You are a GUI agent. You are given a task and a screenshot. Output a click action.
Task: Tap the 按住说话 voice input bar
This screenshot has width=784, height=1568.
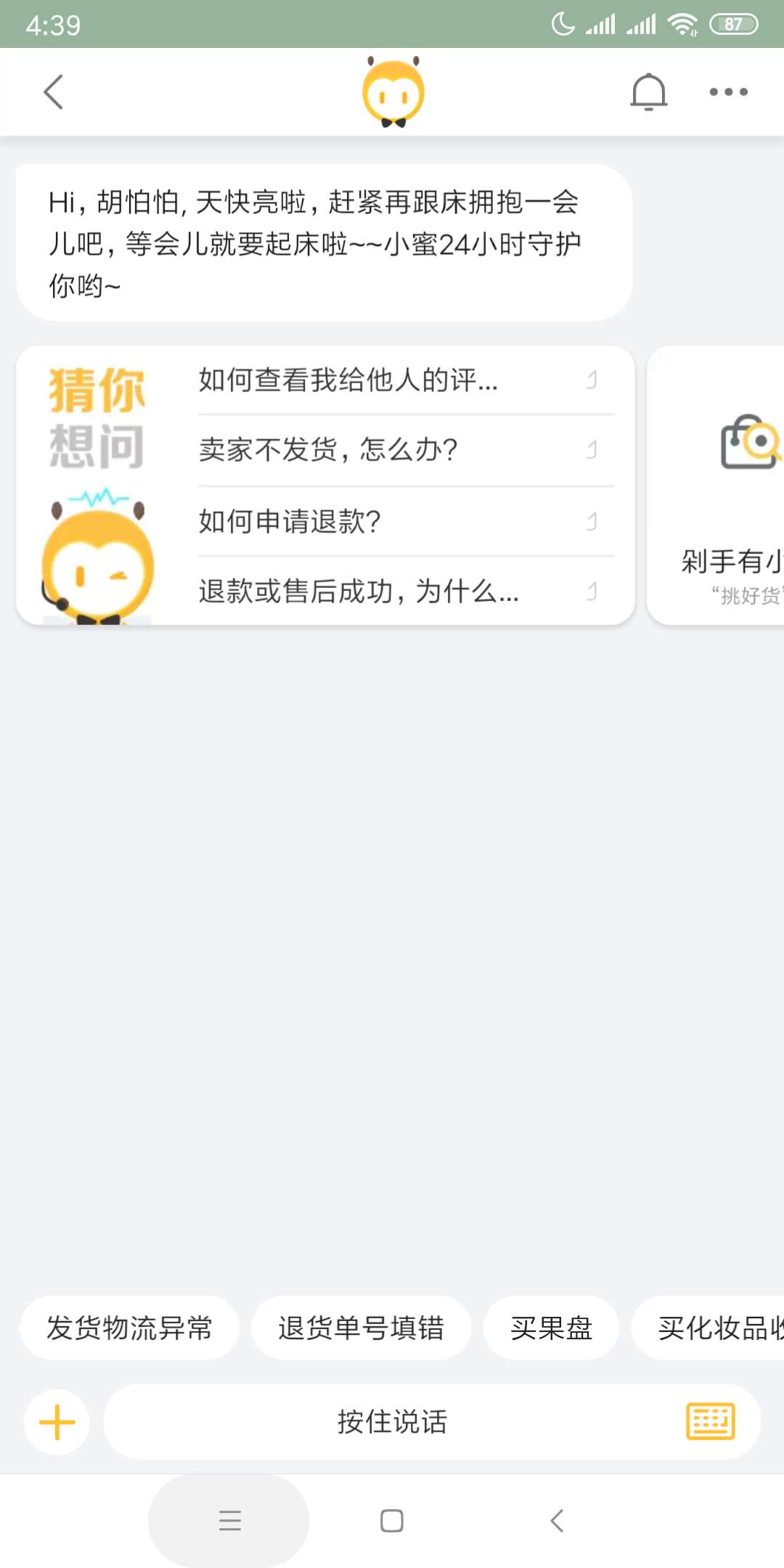[x=392, y=1421]
